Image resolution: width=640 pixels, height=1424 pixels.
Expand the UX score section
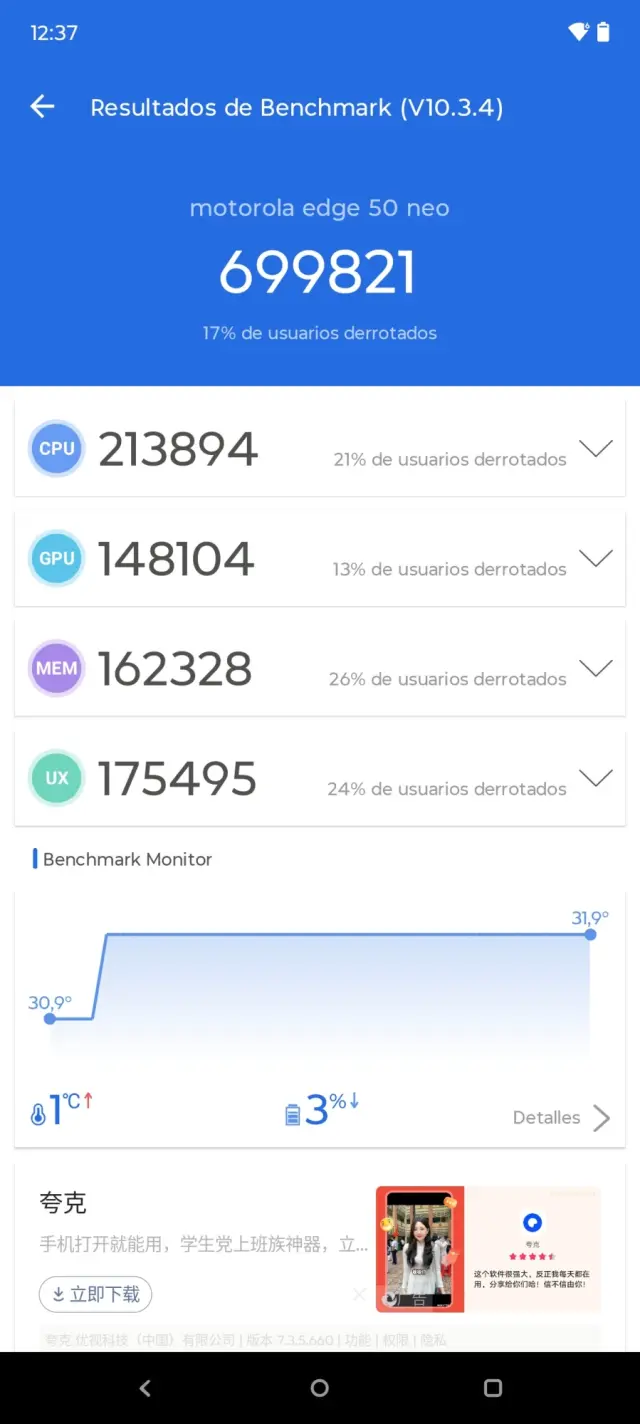click(x=596, y=778)
